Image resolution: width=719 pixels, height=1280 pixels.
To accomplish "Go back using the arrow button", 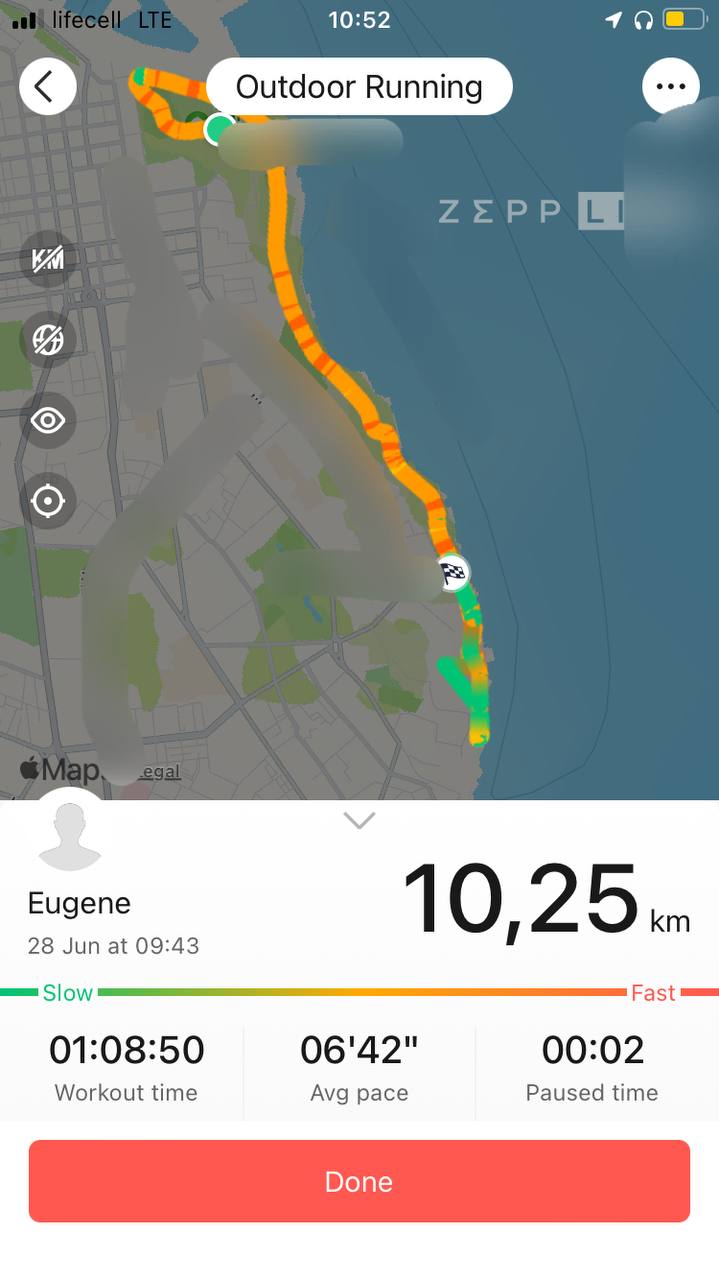I will [x=47, y=87].
